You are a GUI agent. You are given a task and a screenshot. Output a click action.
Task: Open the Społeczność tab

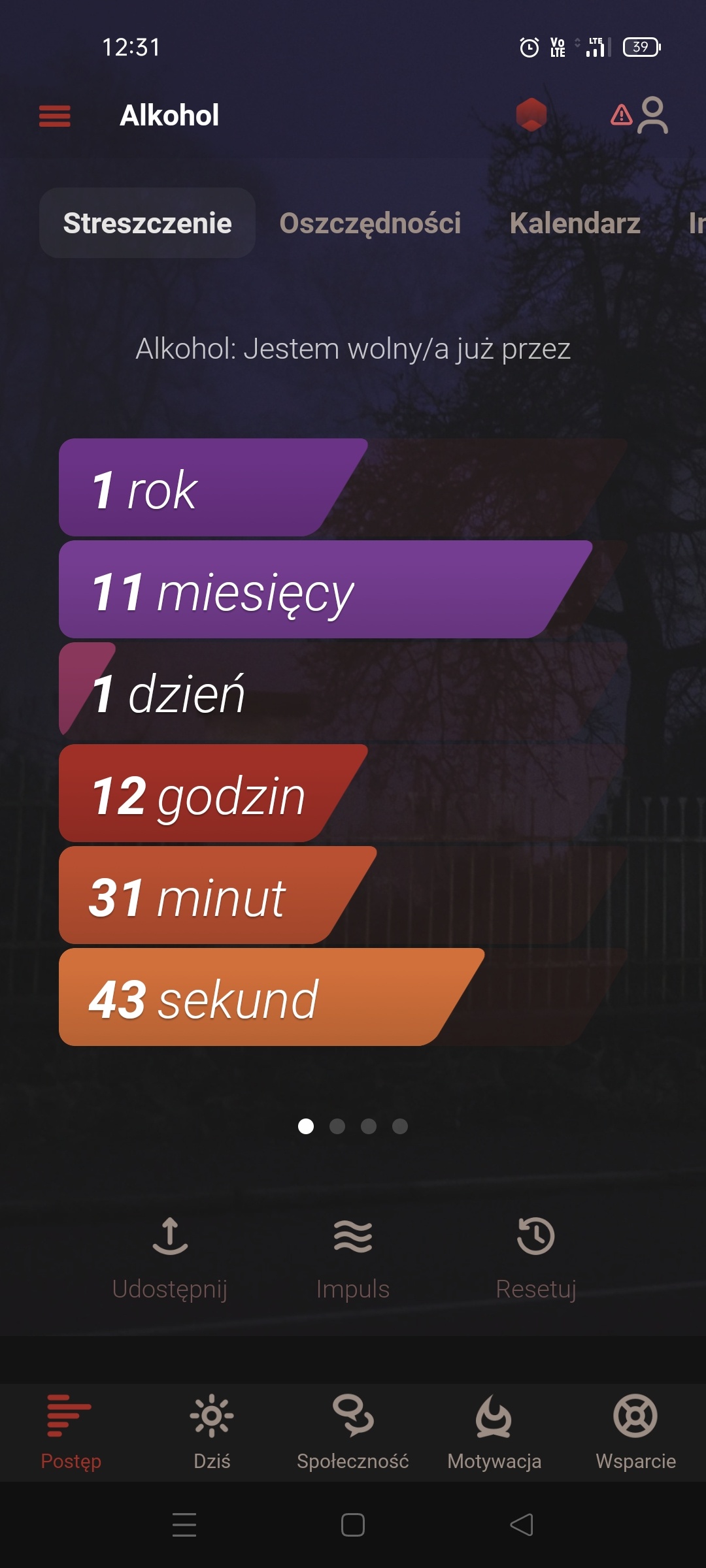coord(353,1432)
